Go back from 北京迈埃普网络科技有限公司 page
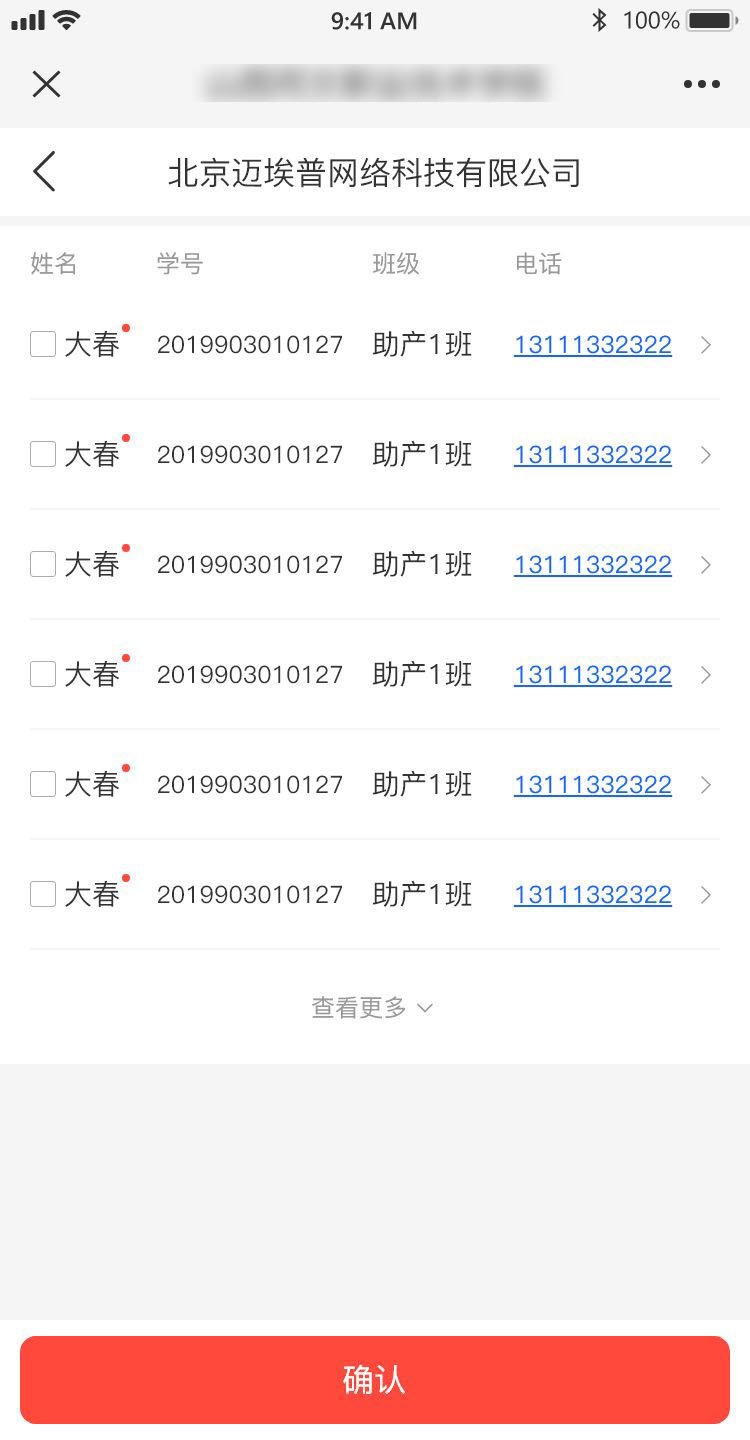This screenshot has width=750, height=1440. (44, 172)
